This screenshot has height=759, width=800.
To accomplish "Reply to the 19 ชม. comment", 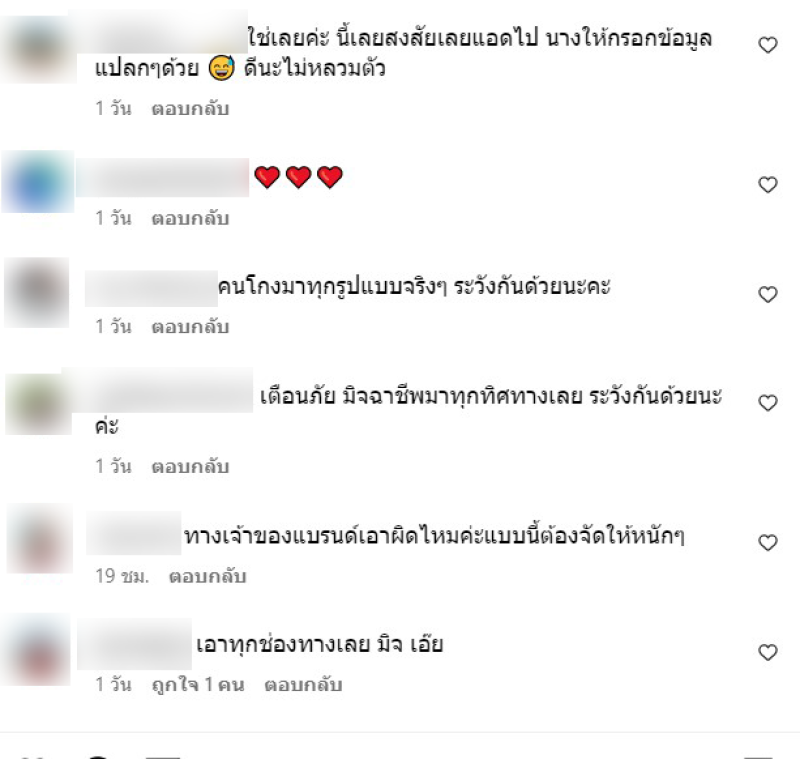I will pos(207,577).
